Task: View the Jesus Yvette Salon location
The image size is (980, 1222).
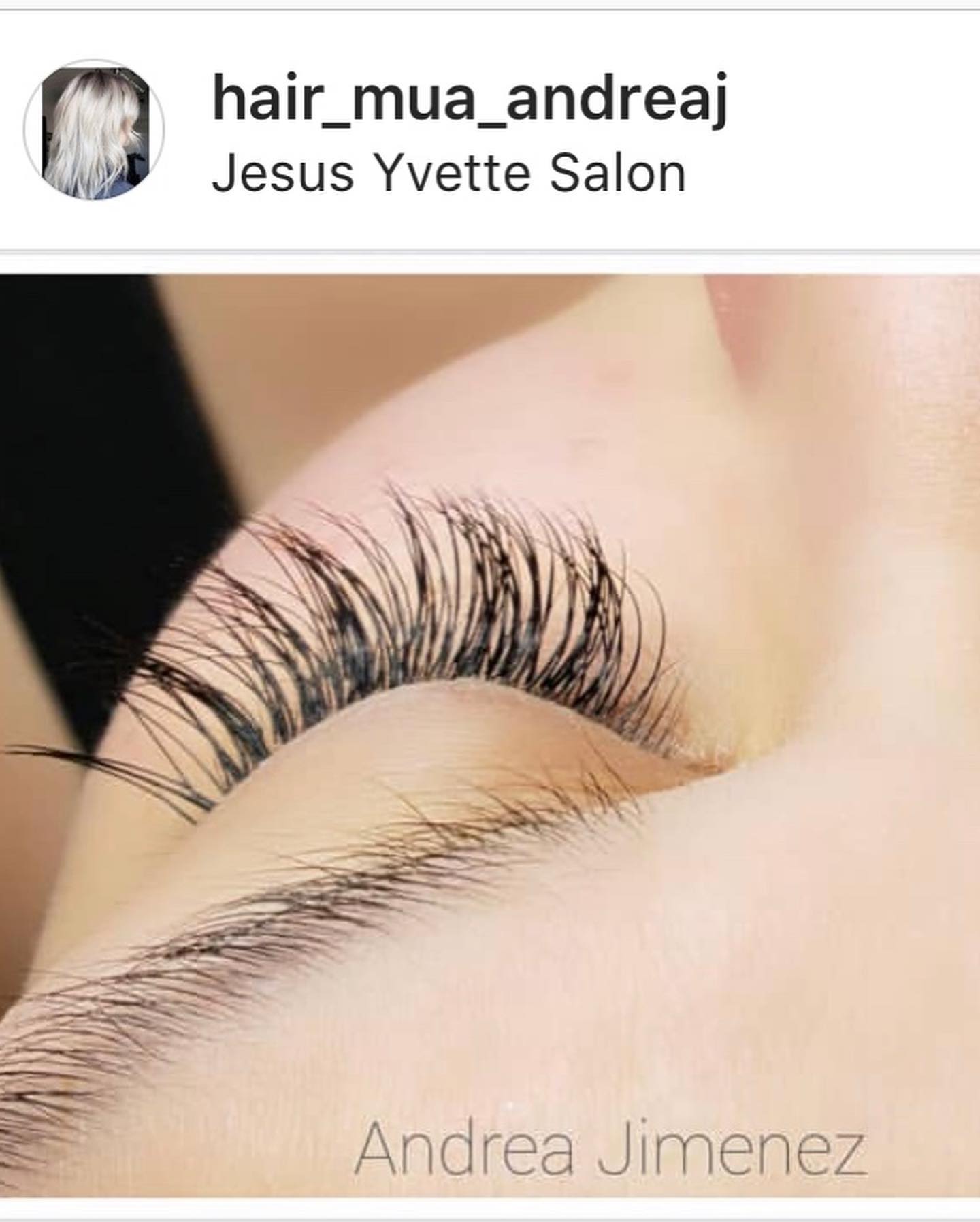Action: coord(448,174)
